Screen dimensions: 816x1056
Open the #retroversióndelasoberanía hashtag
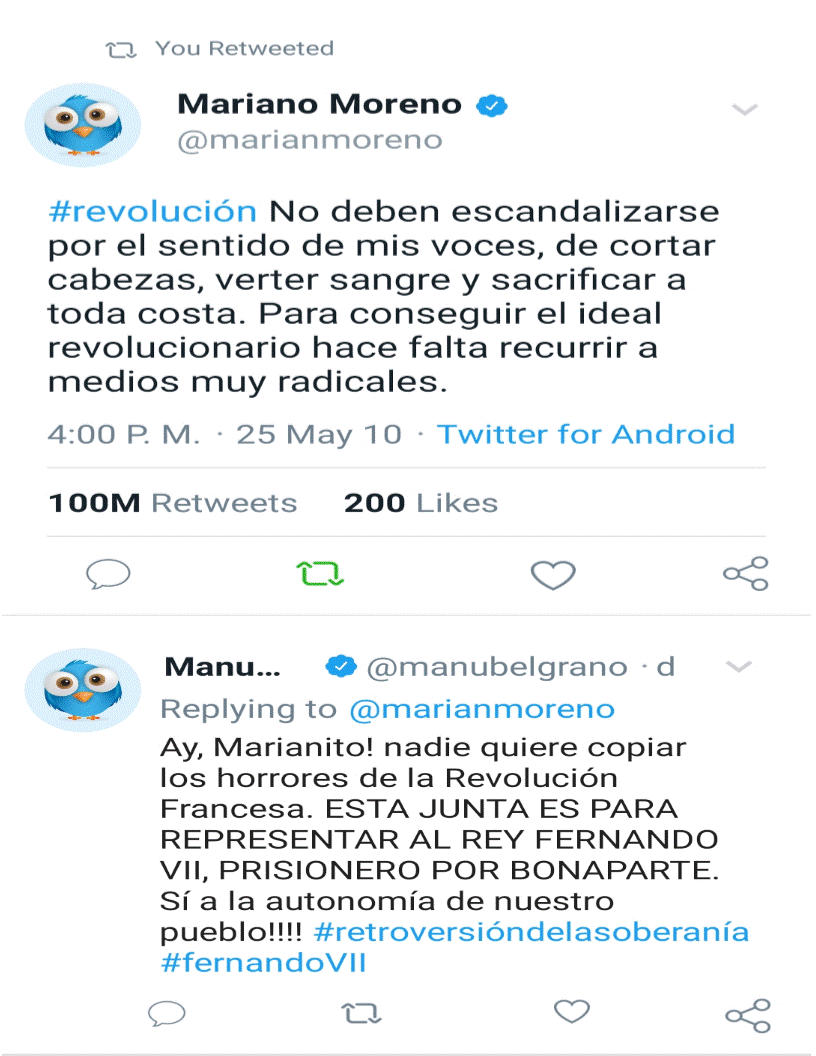coord(531,932)
